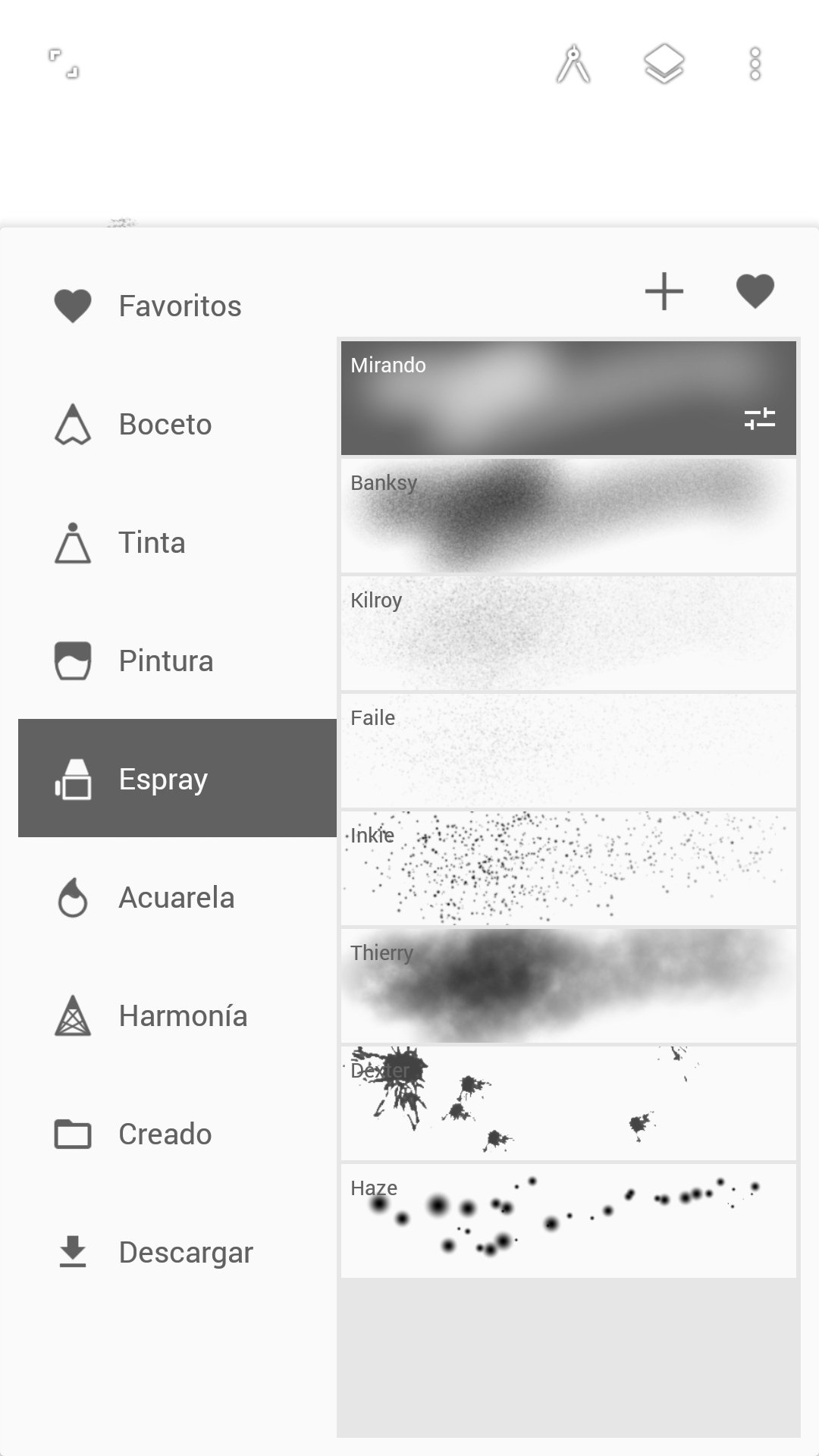Pick the Kilroy spray brush
The height and width of the screenshot is (1456, 819).
tap(569, 633)
